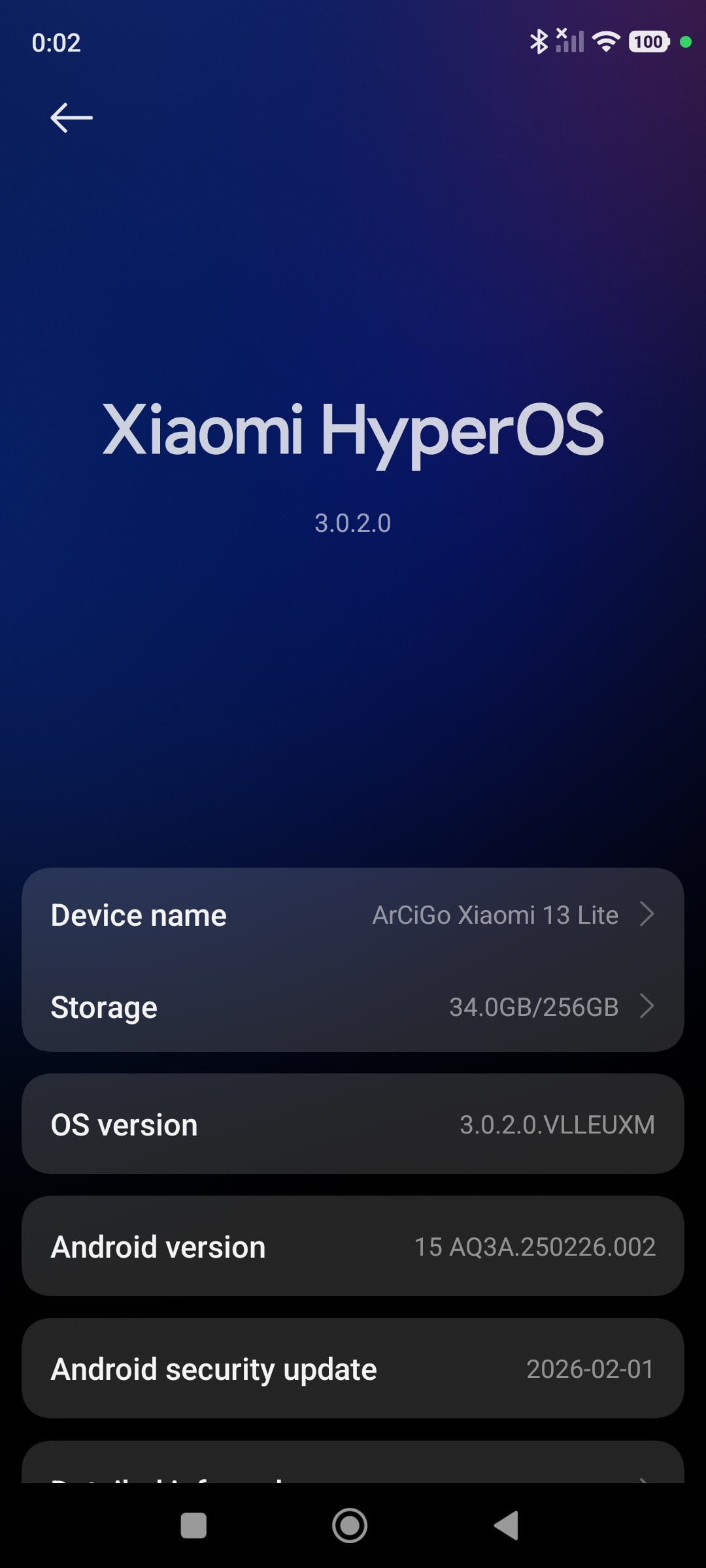Open recent apps with the square button
This screenshot has width=706, height=1568.
(193, 1526)
